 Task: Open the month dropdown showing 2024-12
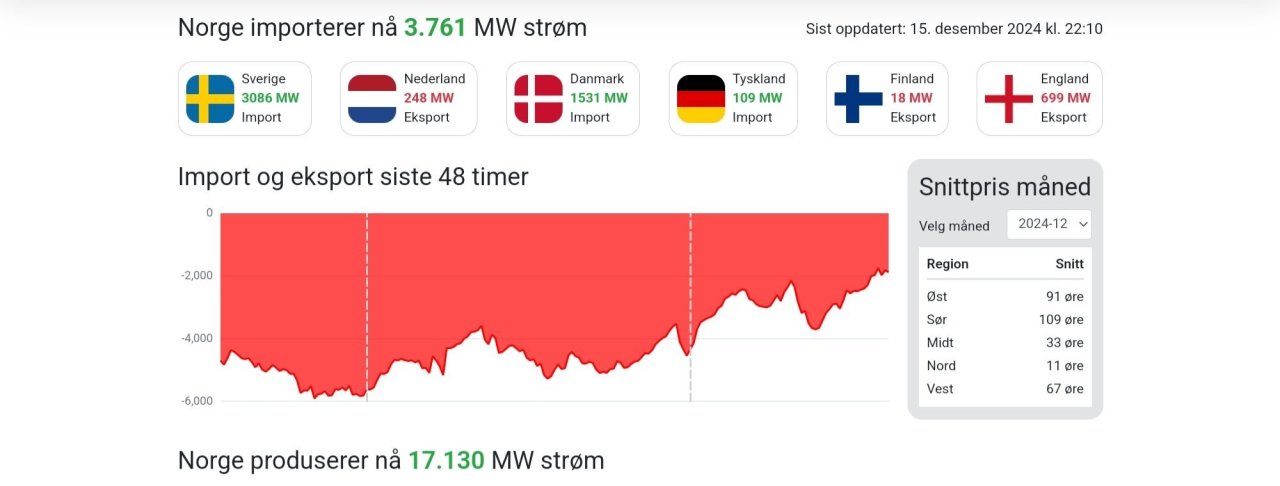pos(1048,224)
